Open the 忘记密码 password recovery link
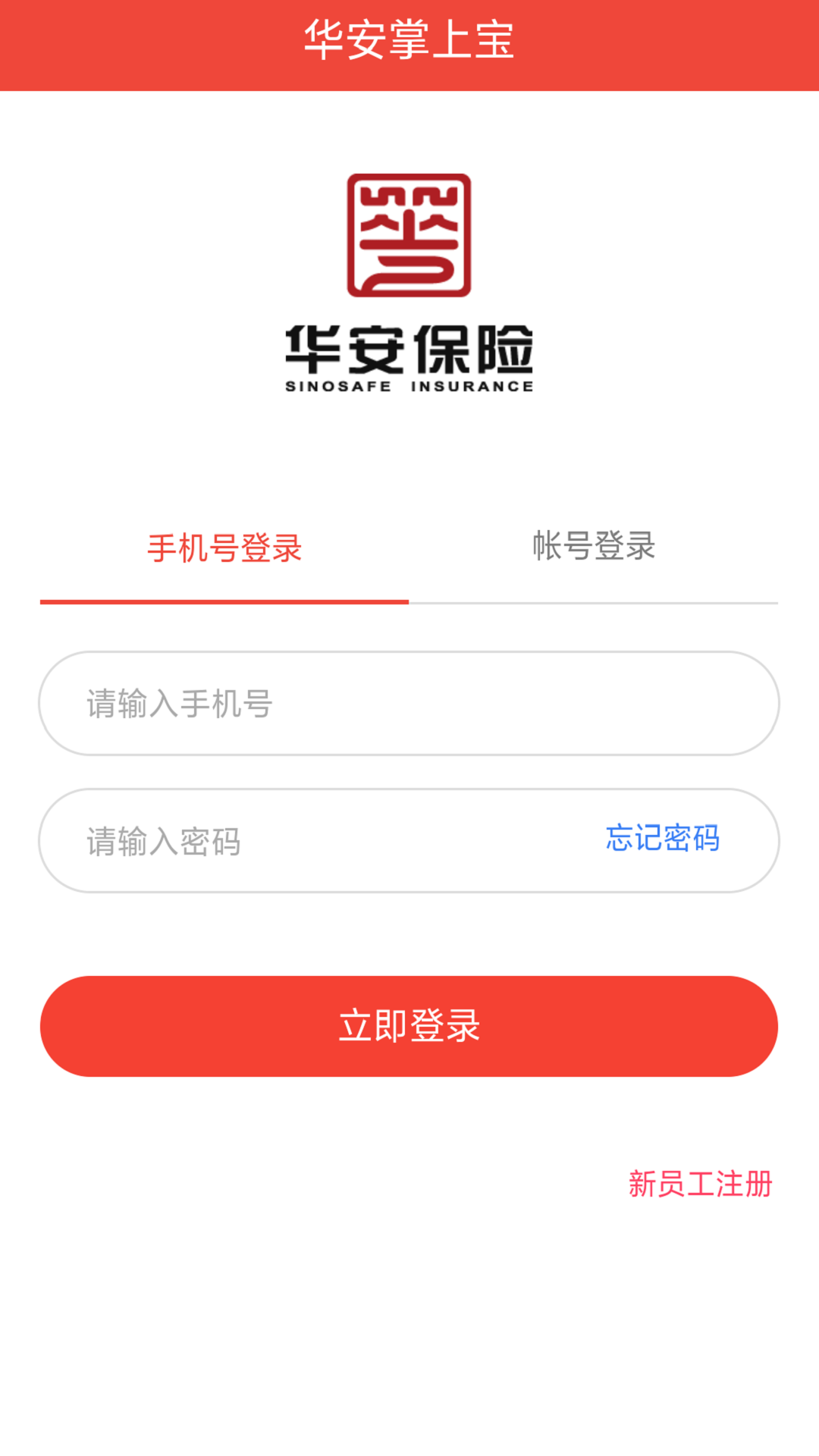The width and height of the screenshot is (819, 1456). tap(662, 839)
